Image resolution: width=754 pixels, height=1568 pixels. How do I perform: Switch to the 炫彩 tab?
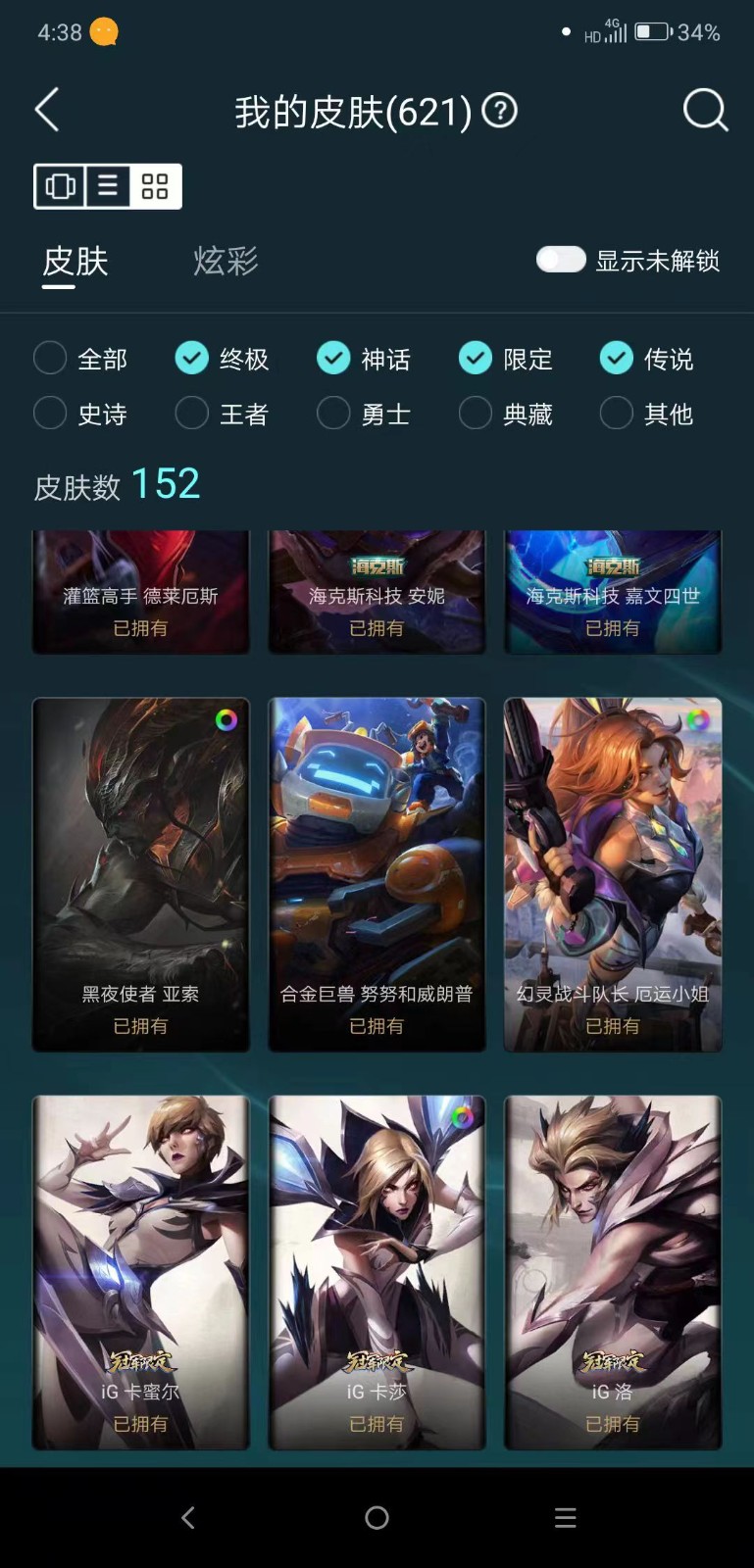226,261
